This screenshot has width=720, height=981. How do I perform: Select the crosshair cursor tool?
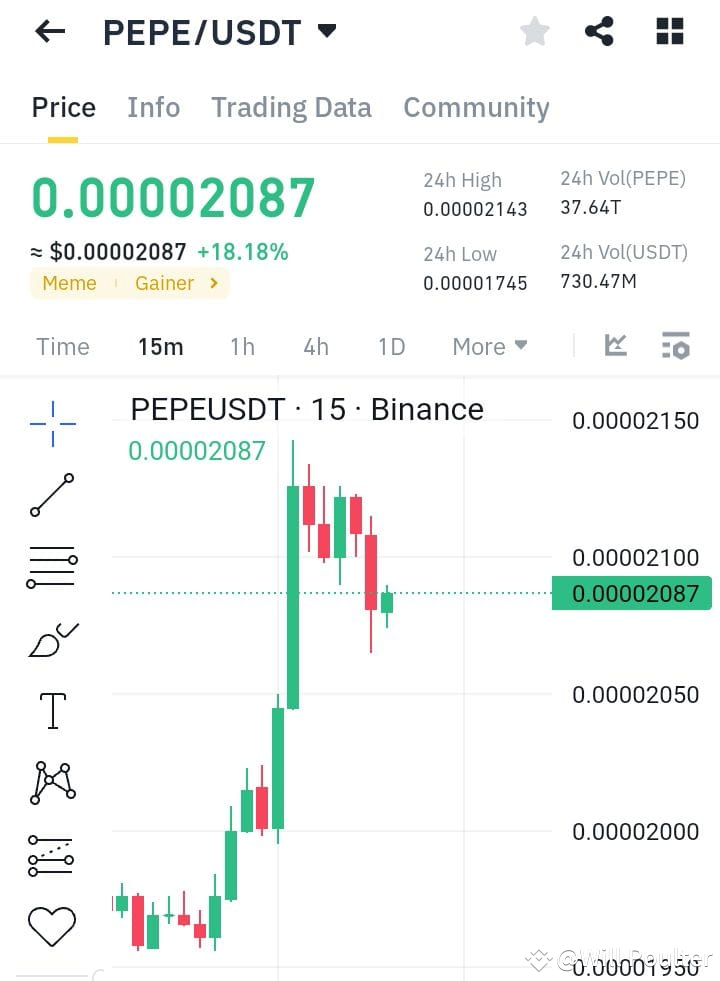(51, 423)
